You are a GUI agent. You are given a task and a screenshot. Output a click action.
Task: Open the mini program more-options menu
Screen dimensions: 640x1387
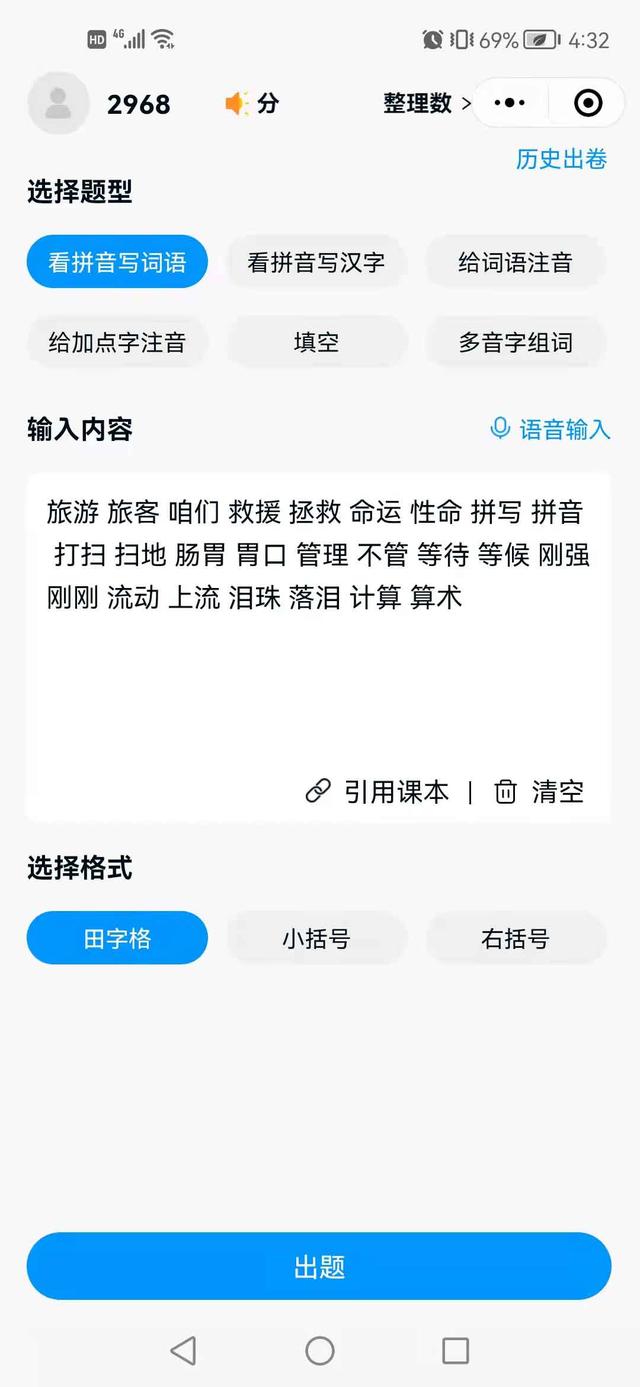click(510, 103)
